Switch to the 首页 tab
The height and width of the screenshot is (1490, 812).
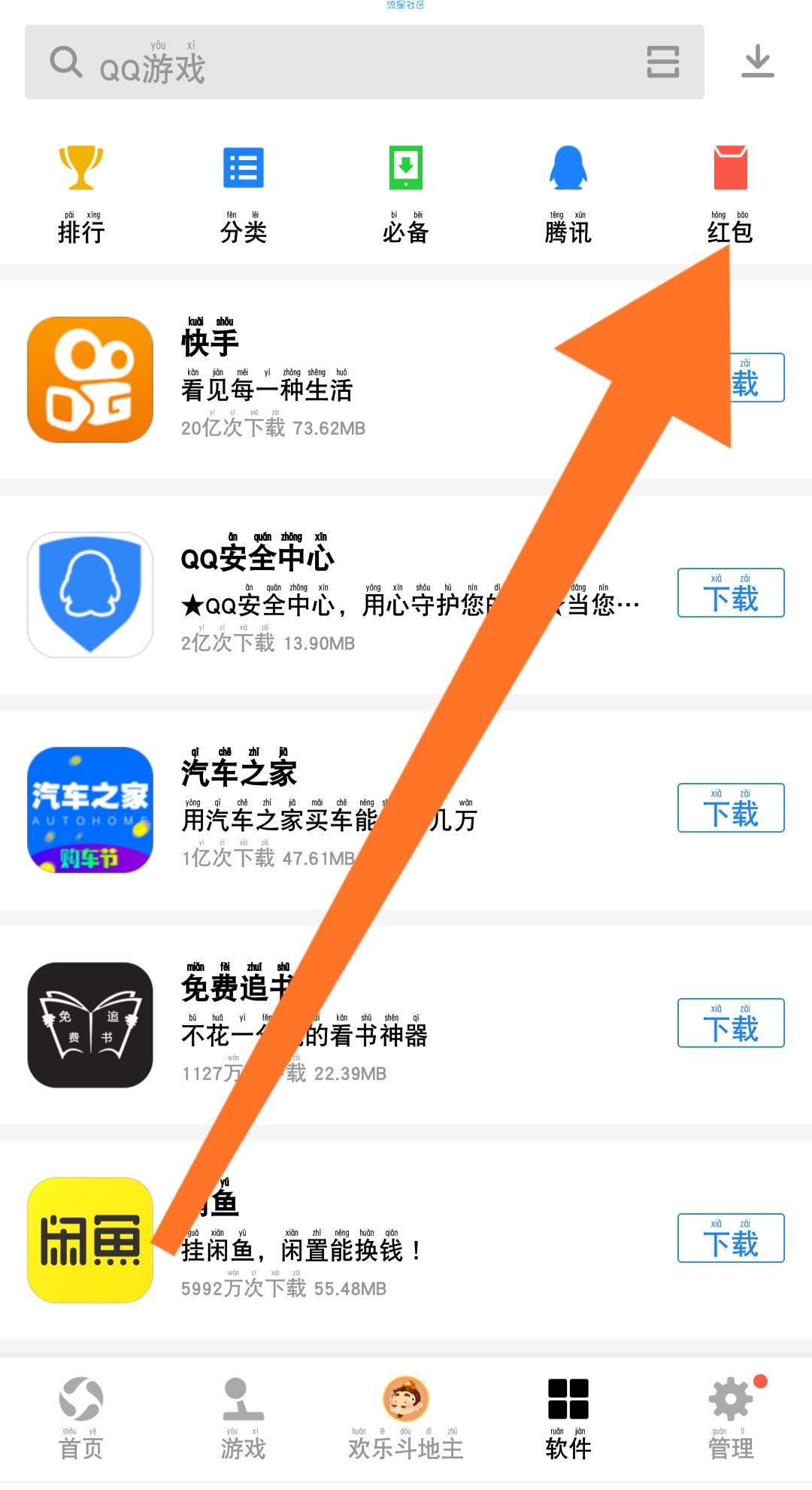(81, 1418)
